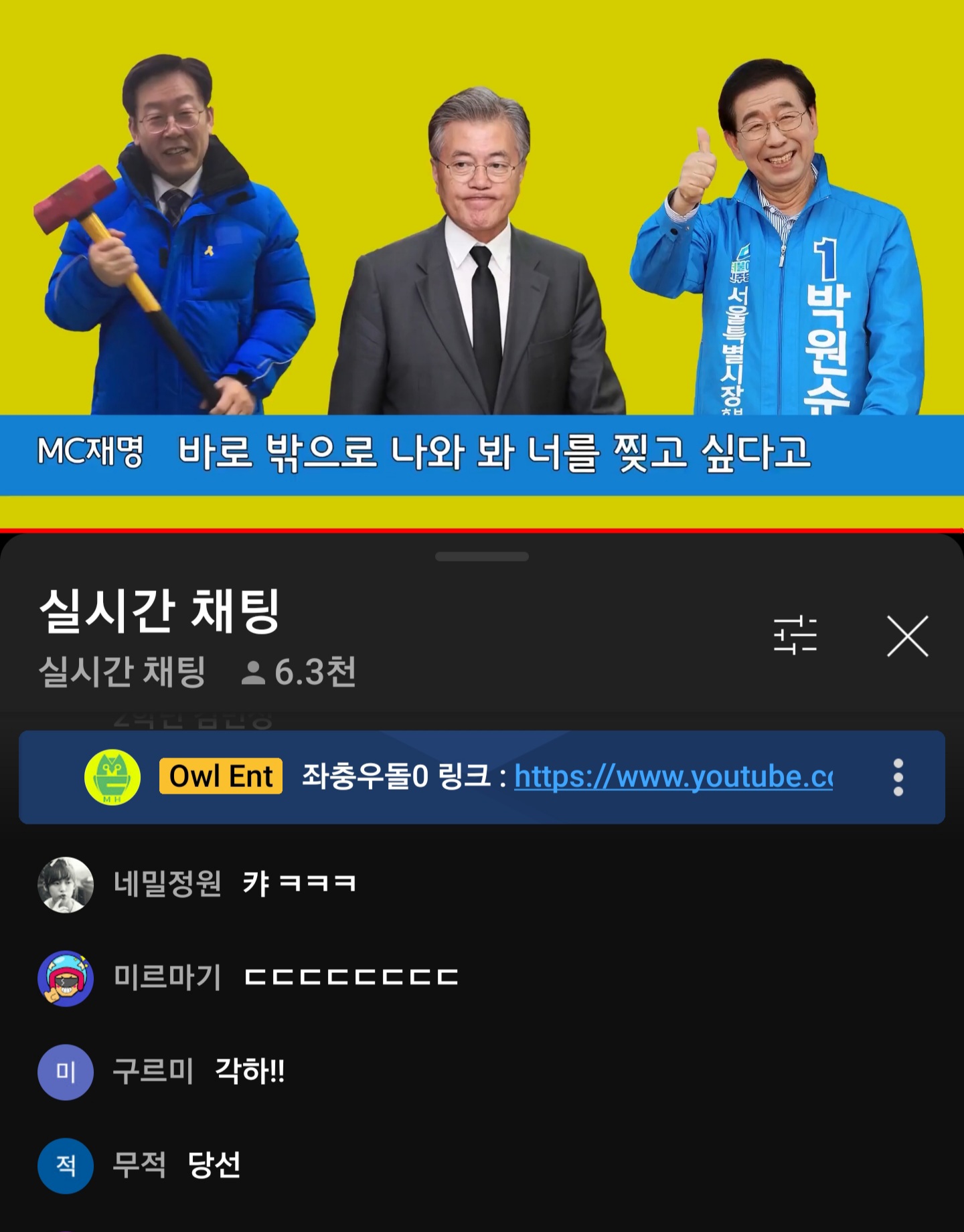Tap the video player area
Screen dimensions: 964x1232
tap(482, 264)
